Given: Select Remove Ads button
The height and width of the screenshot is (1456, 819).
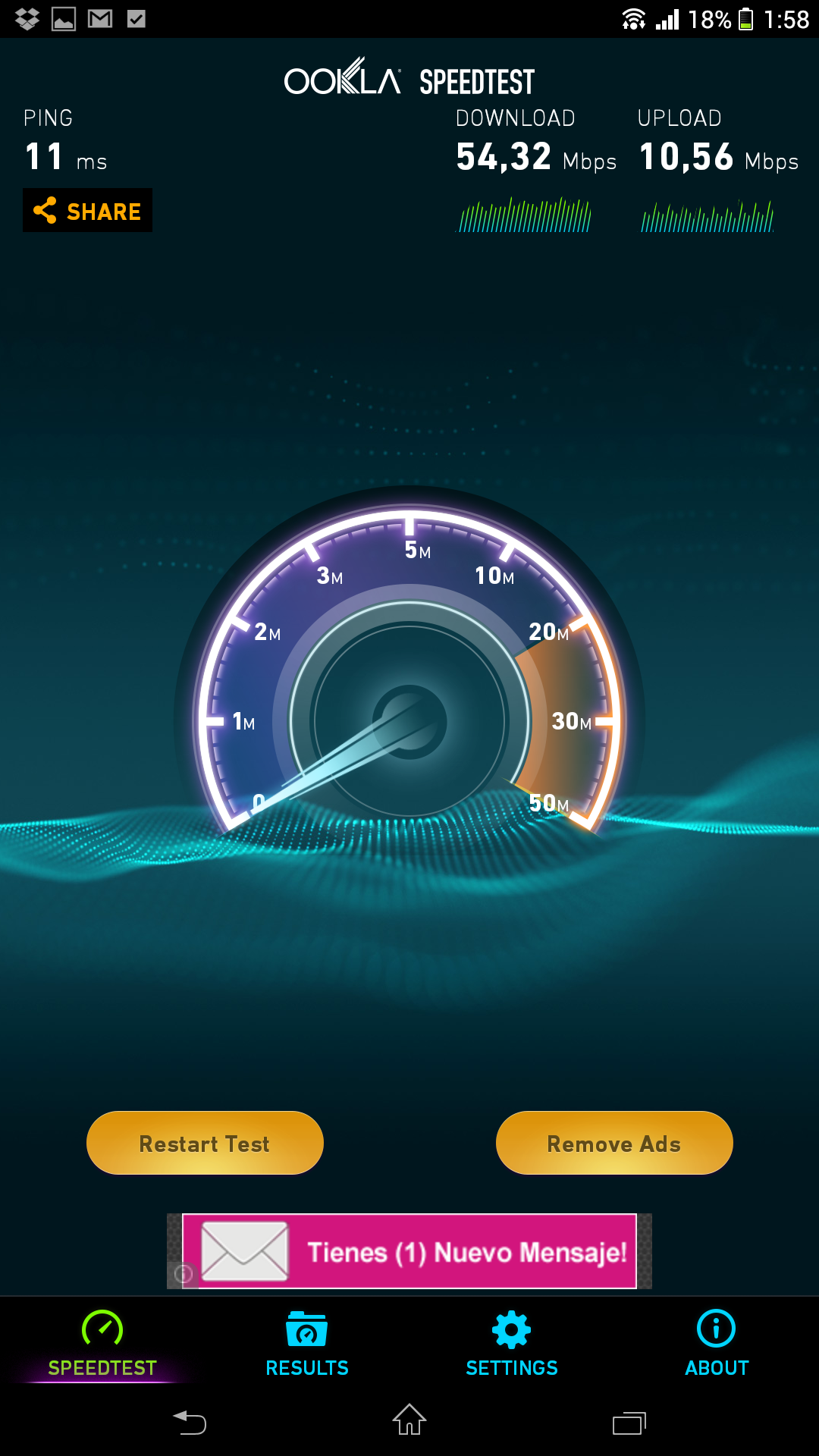Looking at the screenshot, I should [x=614, y=1143].
